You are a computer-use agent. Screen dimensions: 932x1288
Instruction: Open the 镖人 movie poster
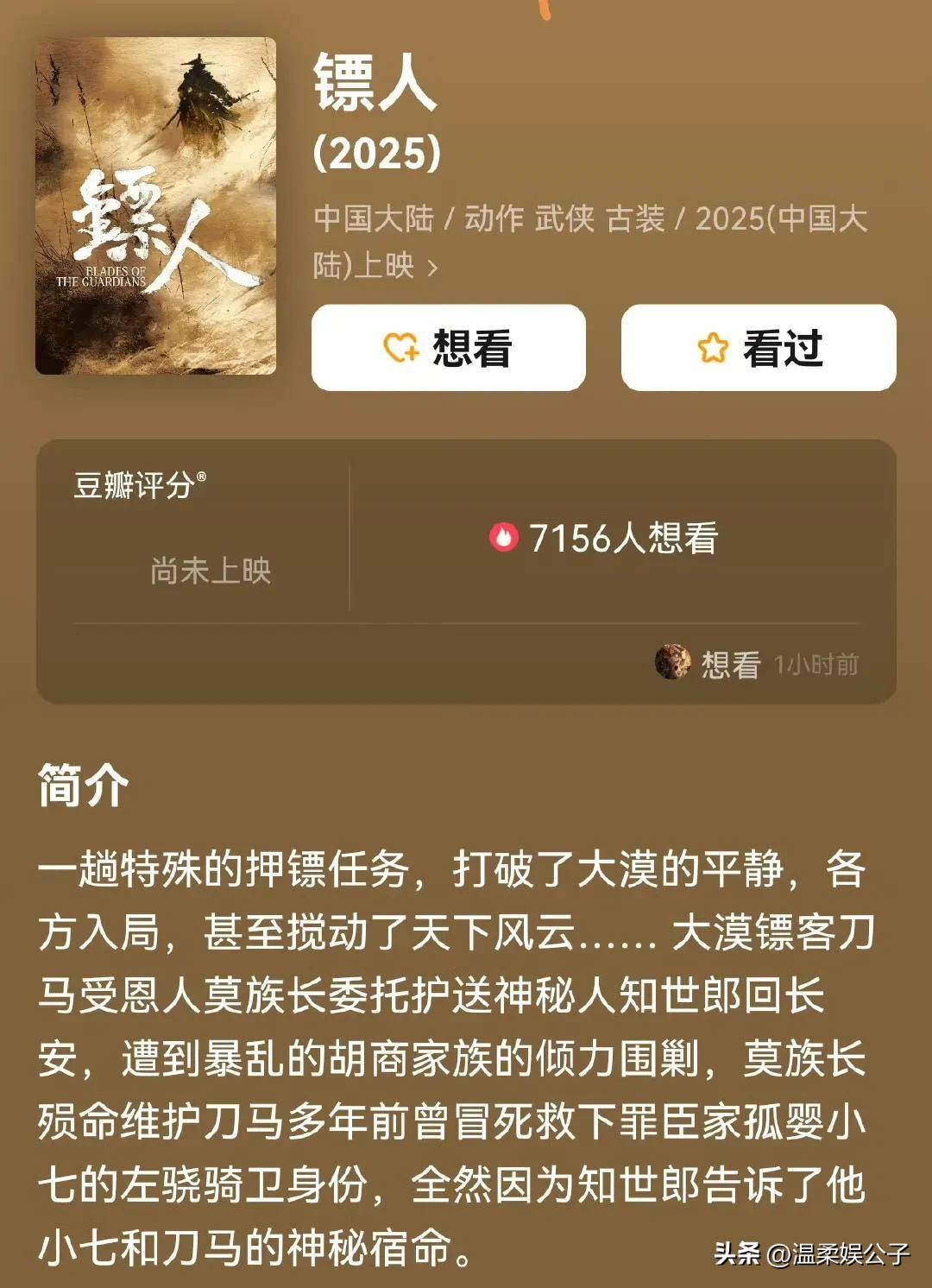(155, 205)
